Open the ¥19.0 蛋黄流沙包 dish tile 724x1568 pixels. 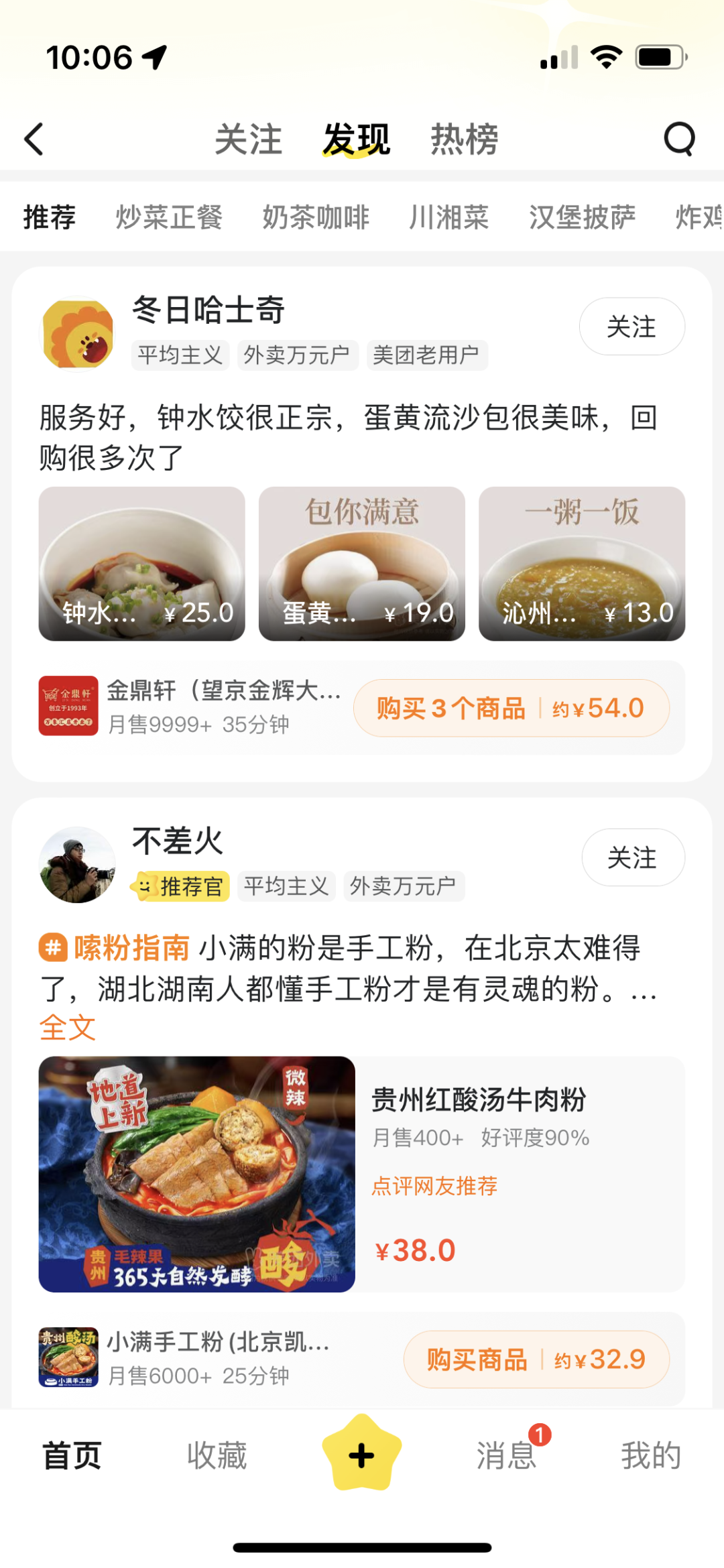tap(361, 564)
